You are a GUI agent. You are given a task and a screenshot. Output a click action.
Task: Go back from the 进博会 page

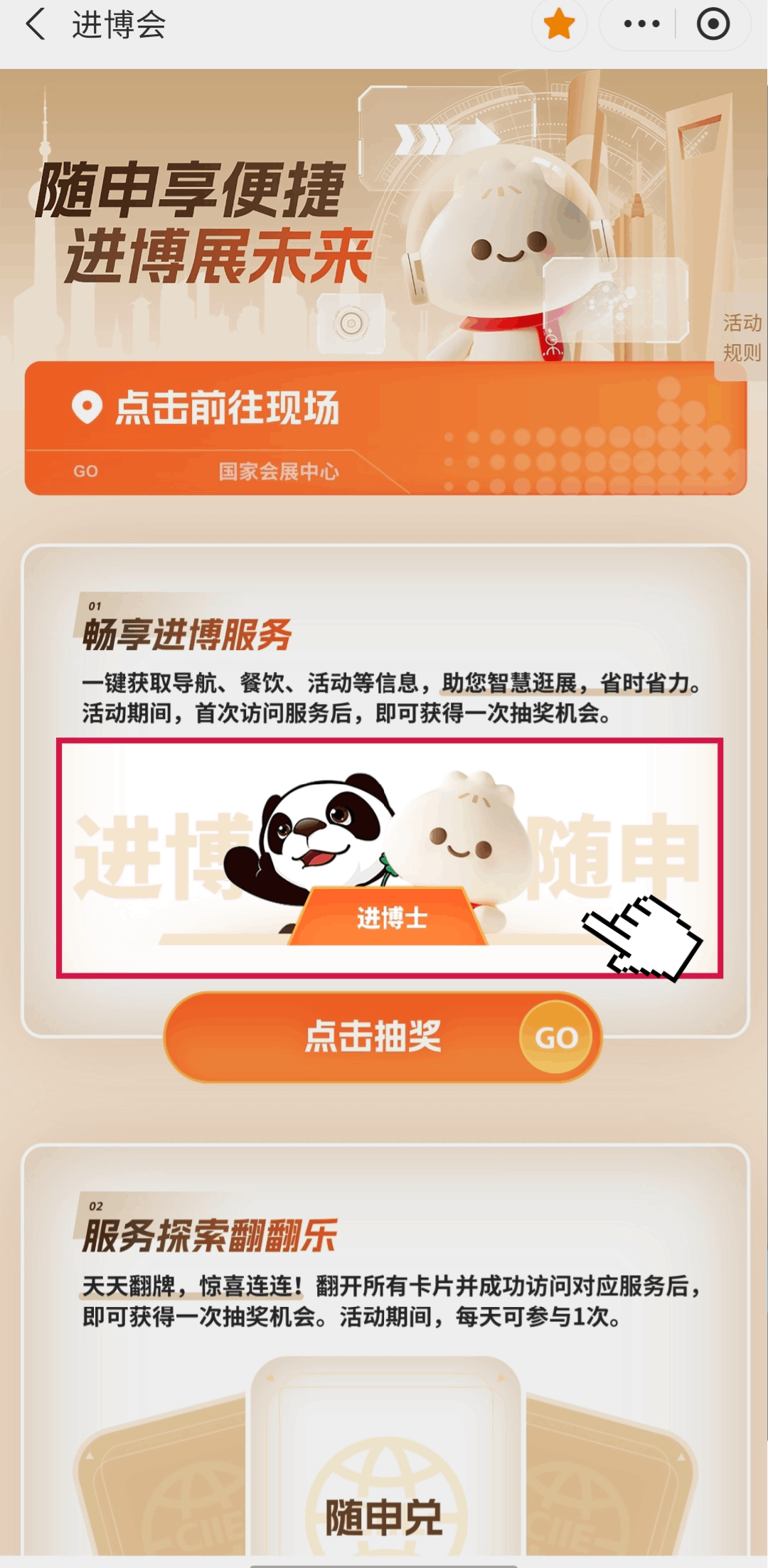[36, 25]
